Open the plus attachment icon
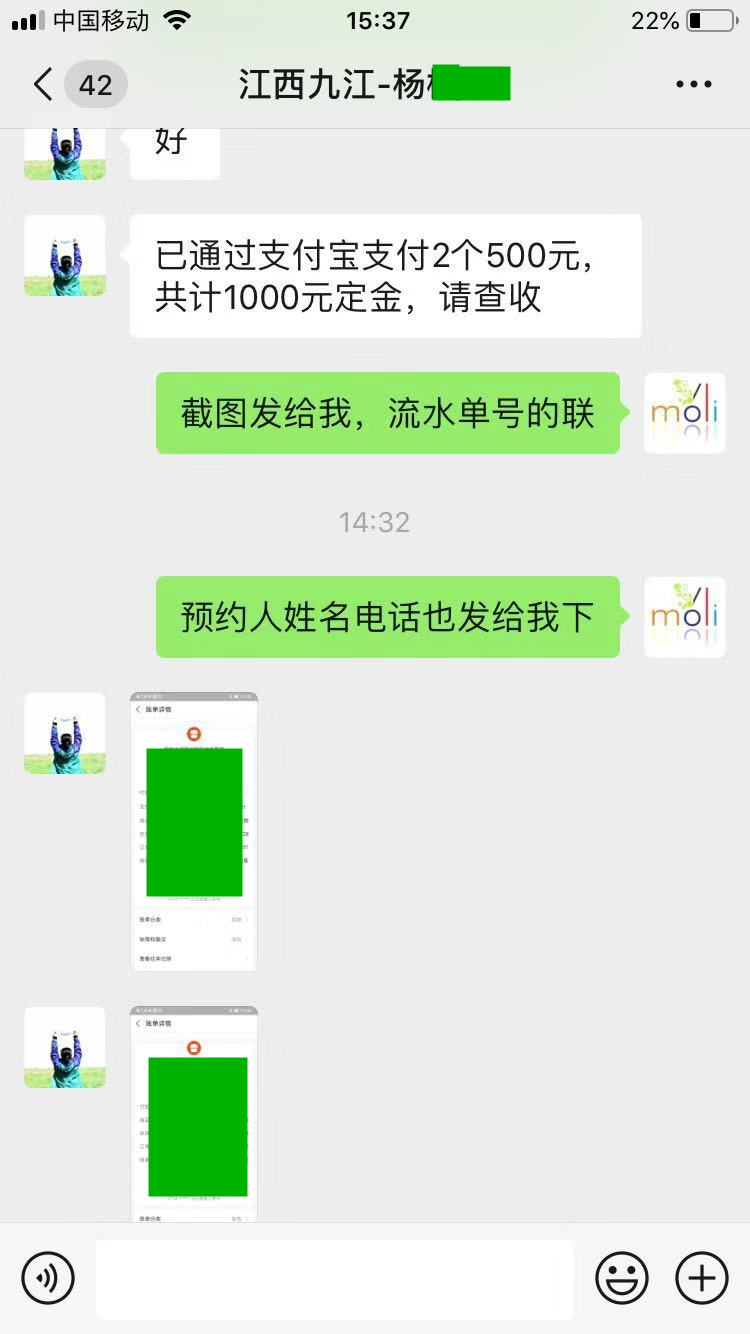Viewport: 750px width, 1334px height. point(701,1278)
